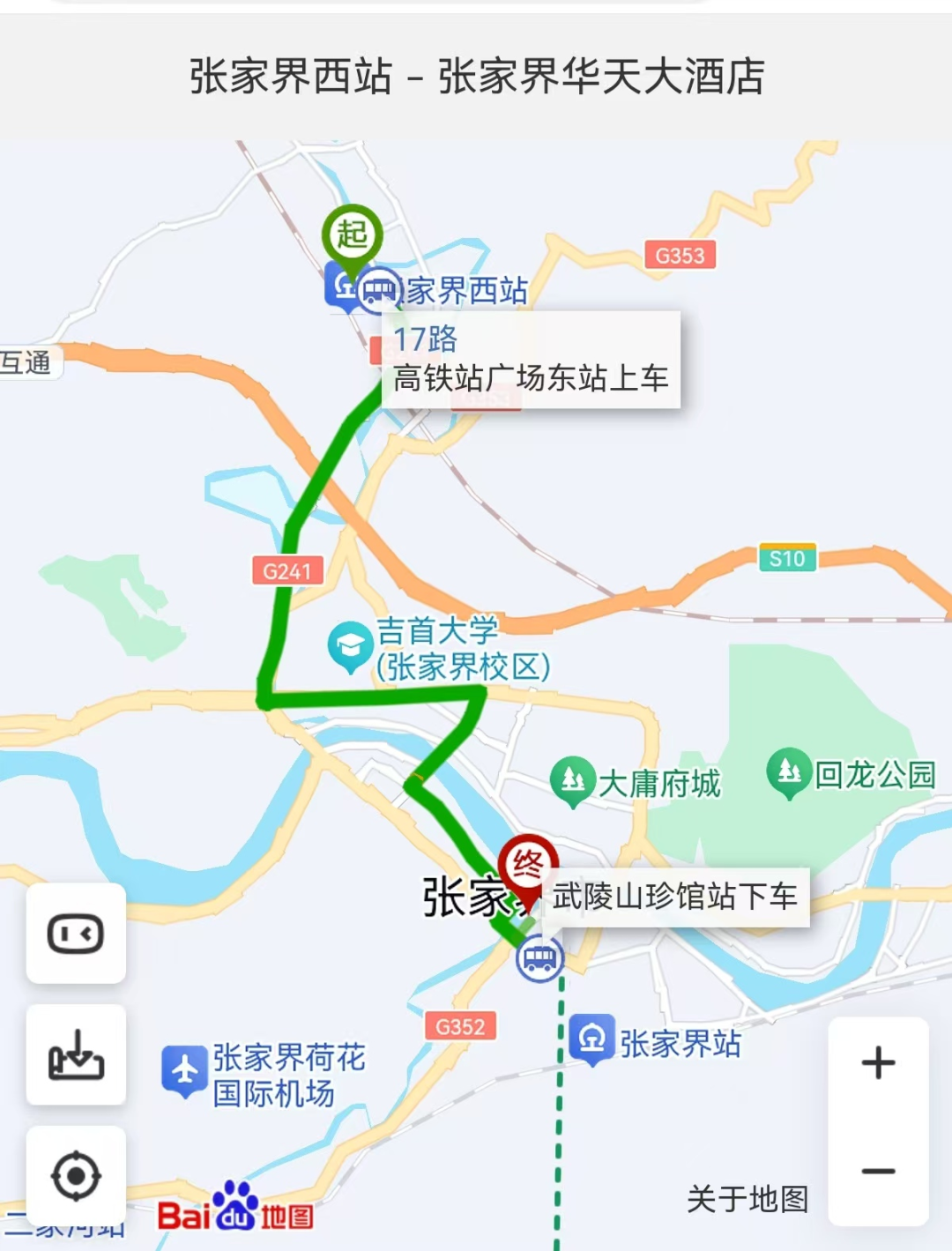Zoom out using the minus button
952x1251 pixels.
877,1173
